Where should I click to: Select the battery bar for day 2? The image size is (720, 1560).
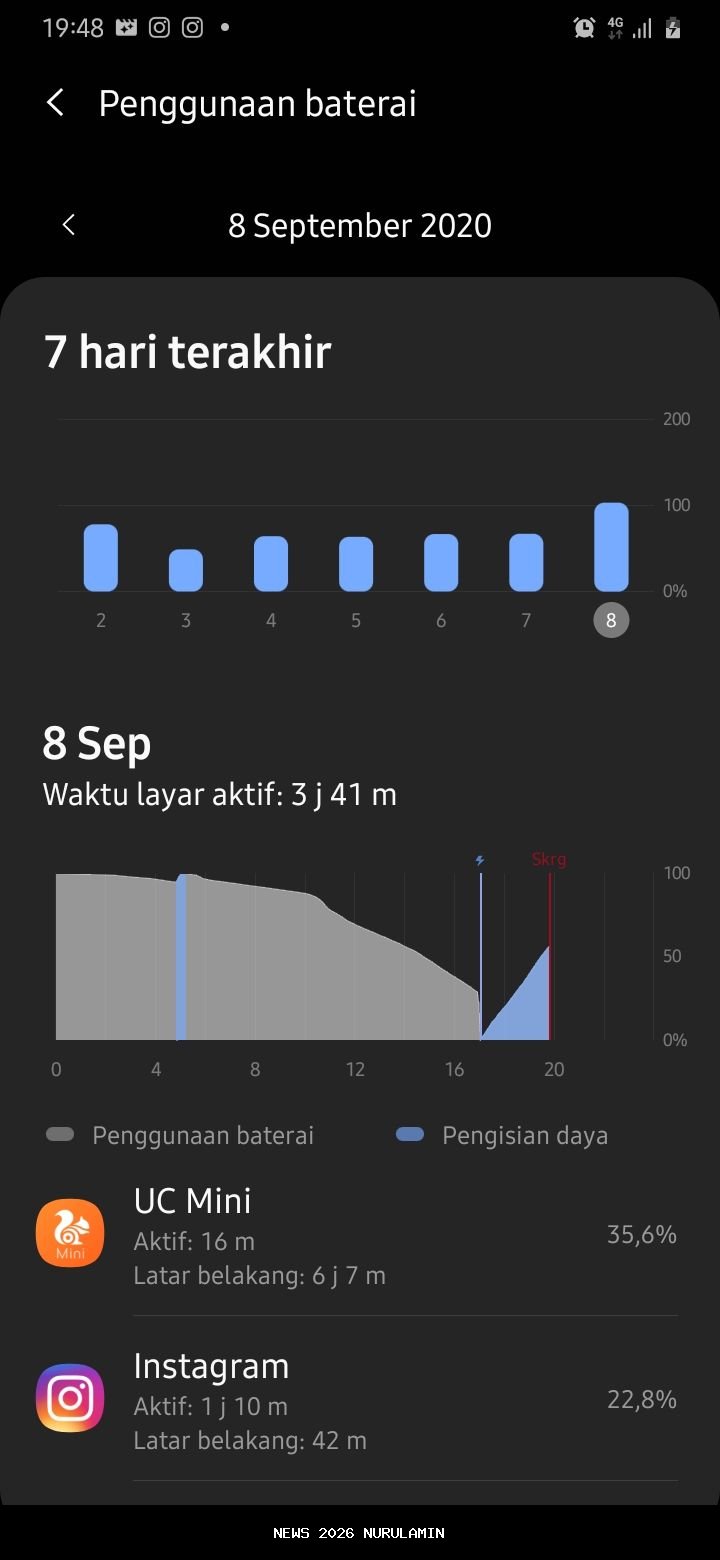tap(100, 555)
